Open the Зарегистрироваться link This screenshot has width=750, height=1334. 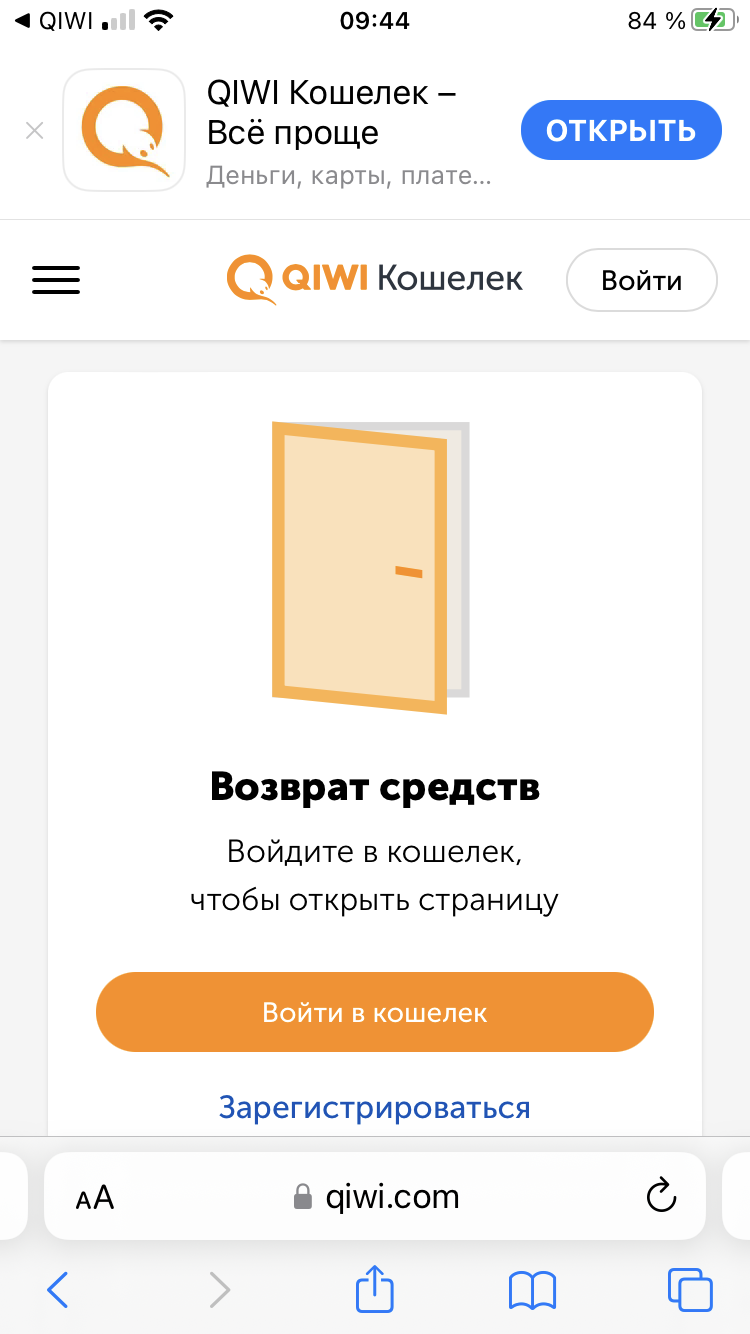click(374, 1107)
